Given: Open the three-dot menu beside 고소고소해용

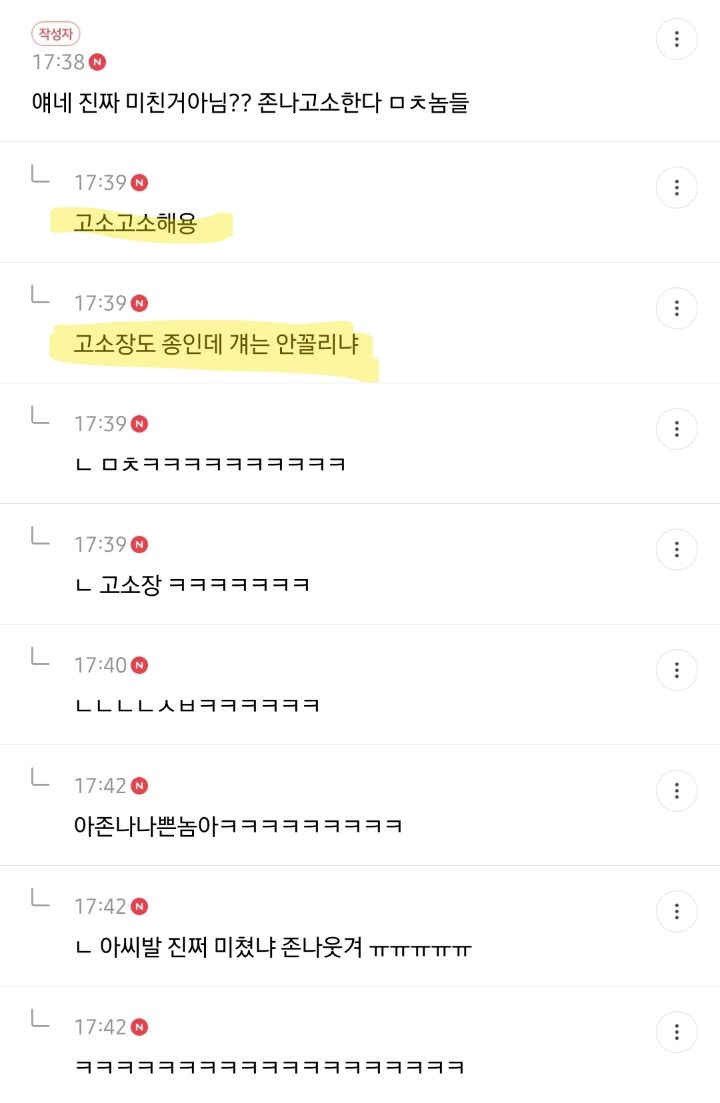Looking at the screenshot, I should click(678, 188).
